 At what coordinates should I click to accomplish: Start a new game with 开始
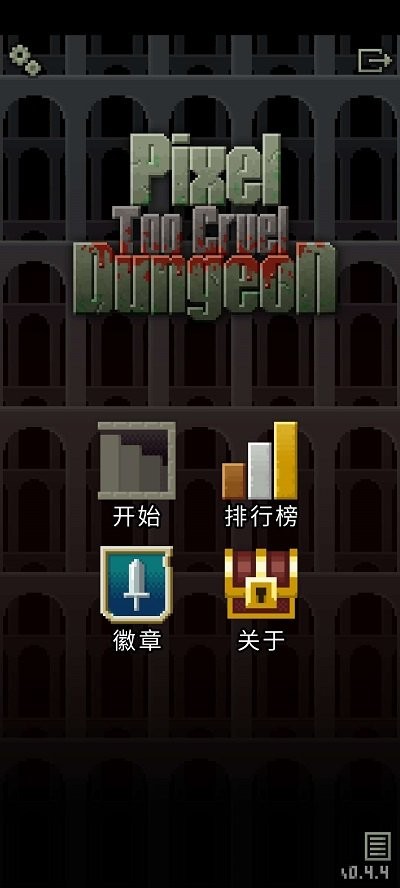tap(137, 475)
